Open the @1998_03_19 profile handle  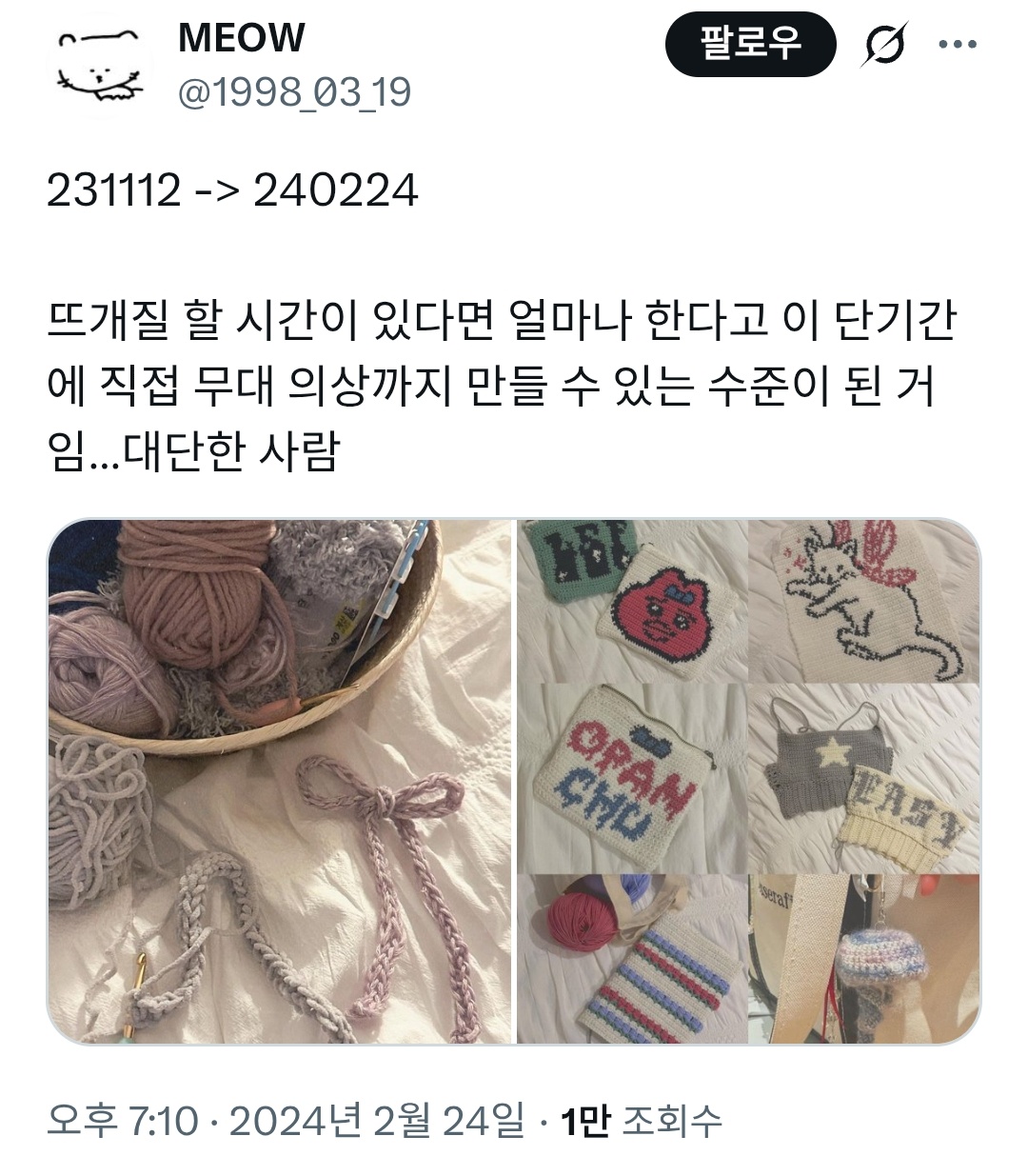[x=294, y=93]
